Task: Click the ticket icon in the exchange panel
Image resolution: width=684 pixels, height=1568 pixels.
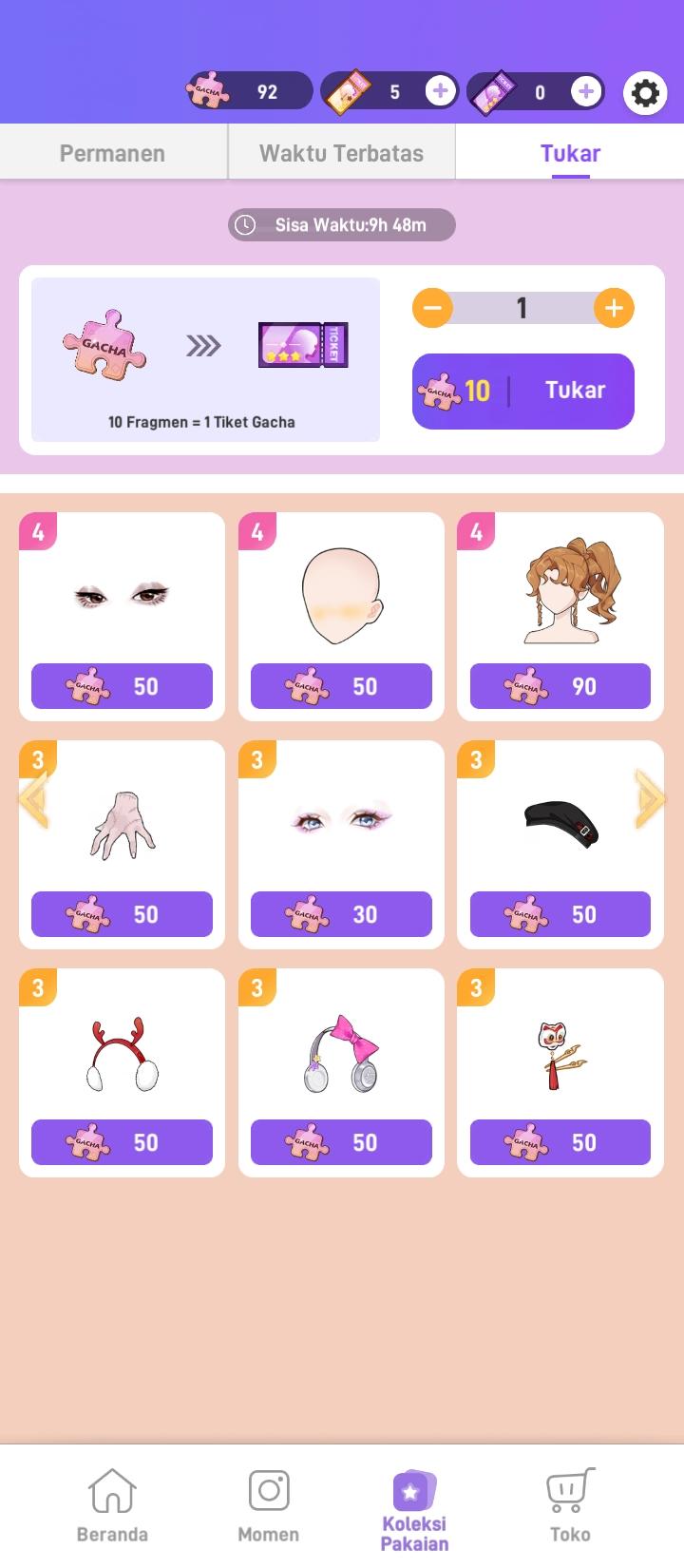Action: click(302, 344)
